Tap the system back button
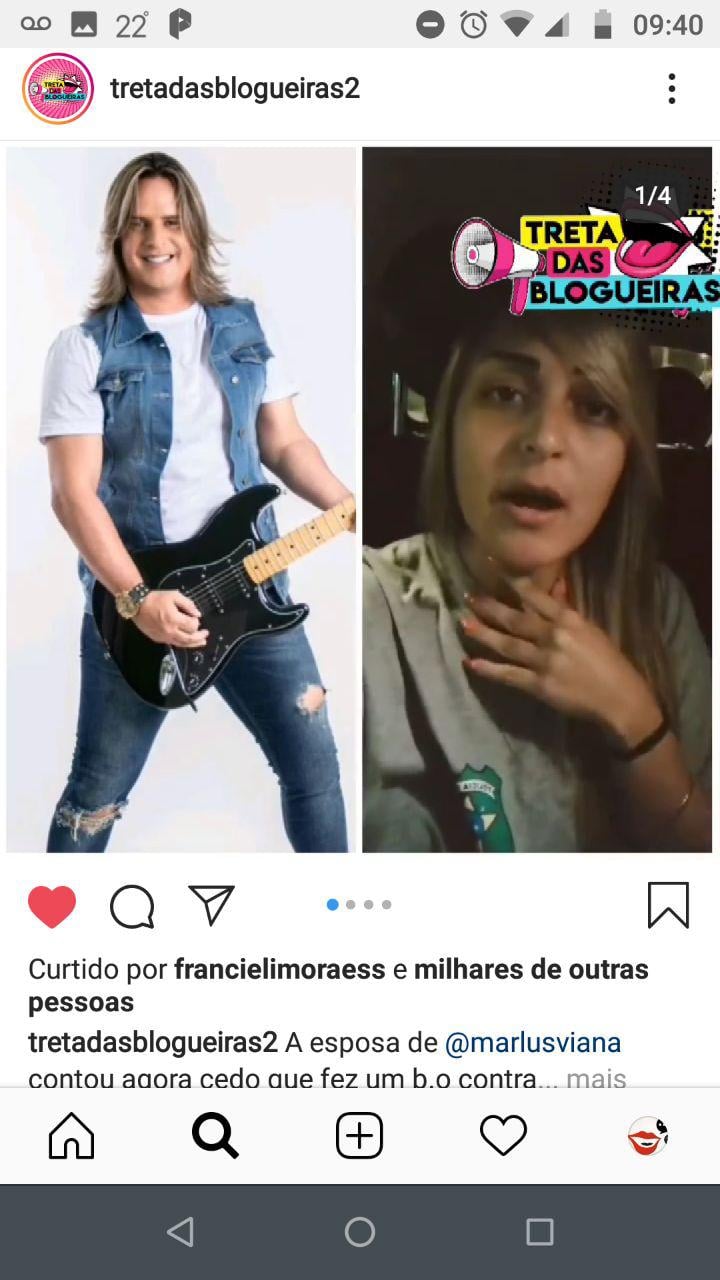 [180, 1232]
